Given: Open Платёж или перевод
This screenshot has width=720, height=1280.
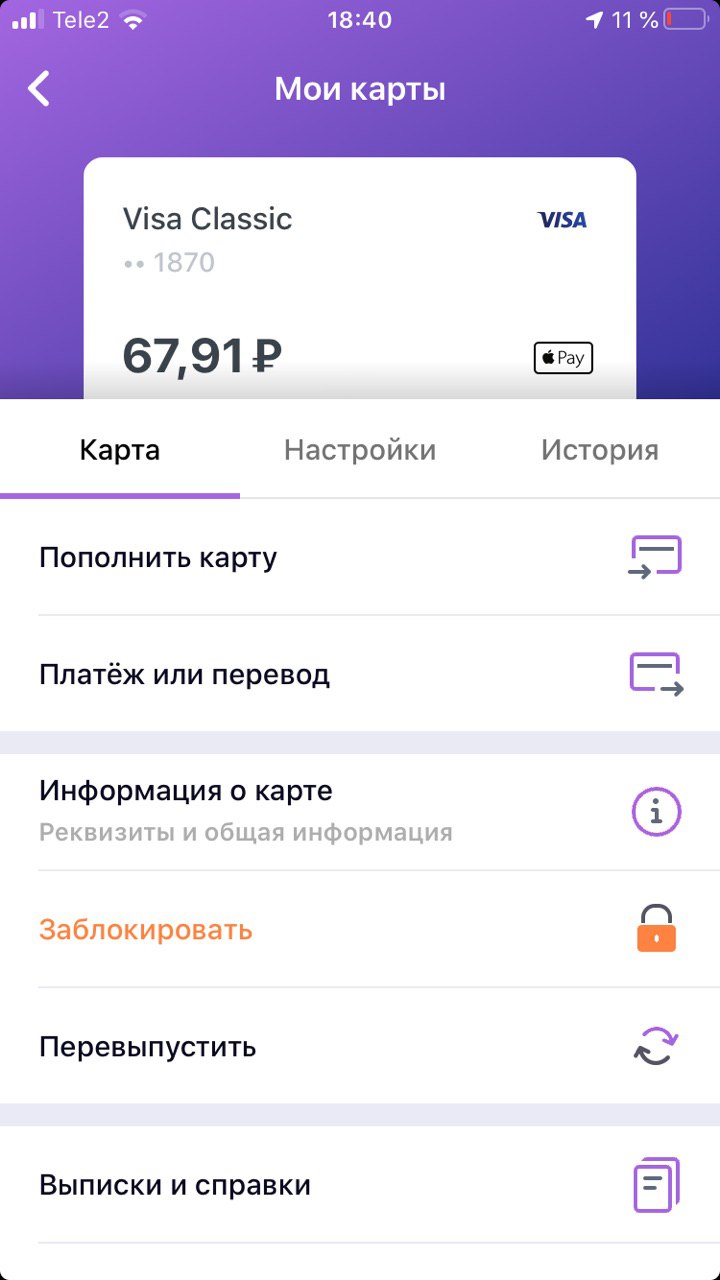Looking at the screenshot, I should pos(360,674).
